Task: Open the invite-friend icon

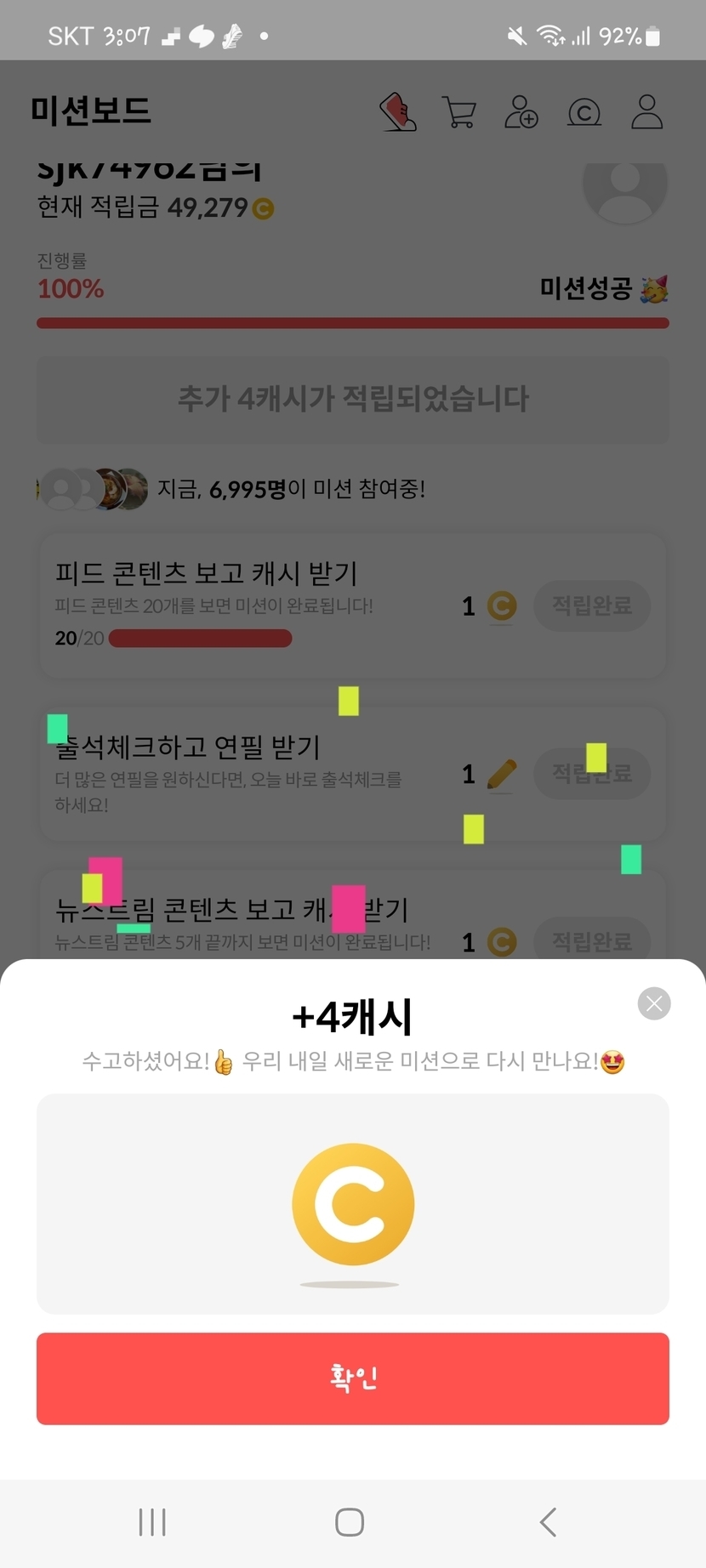Action: point(521,112)
